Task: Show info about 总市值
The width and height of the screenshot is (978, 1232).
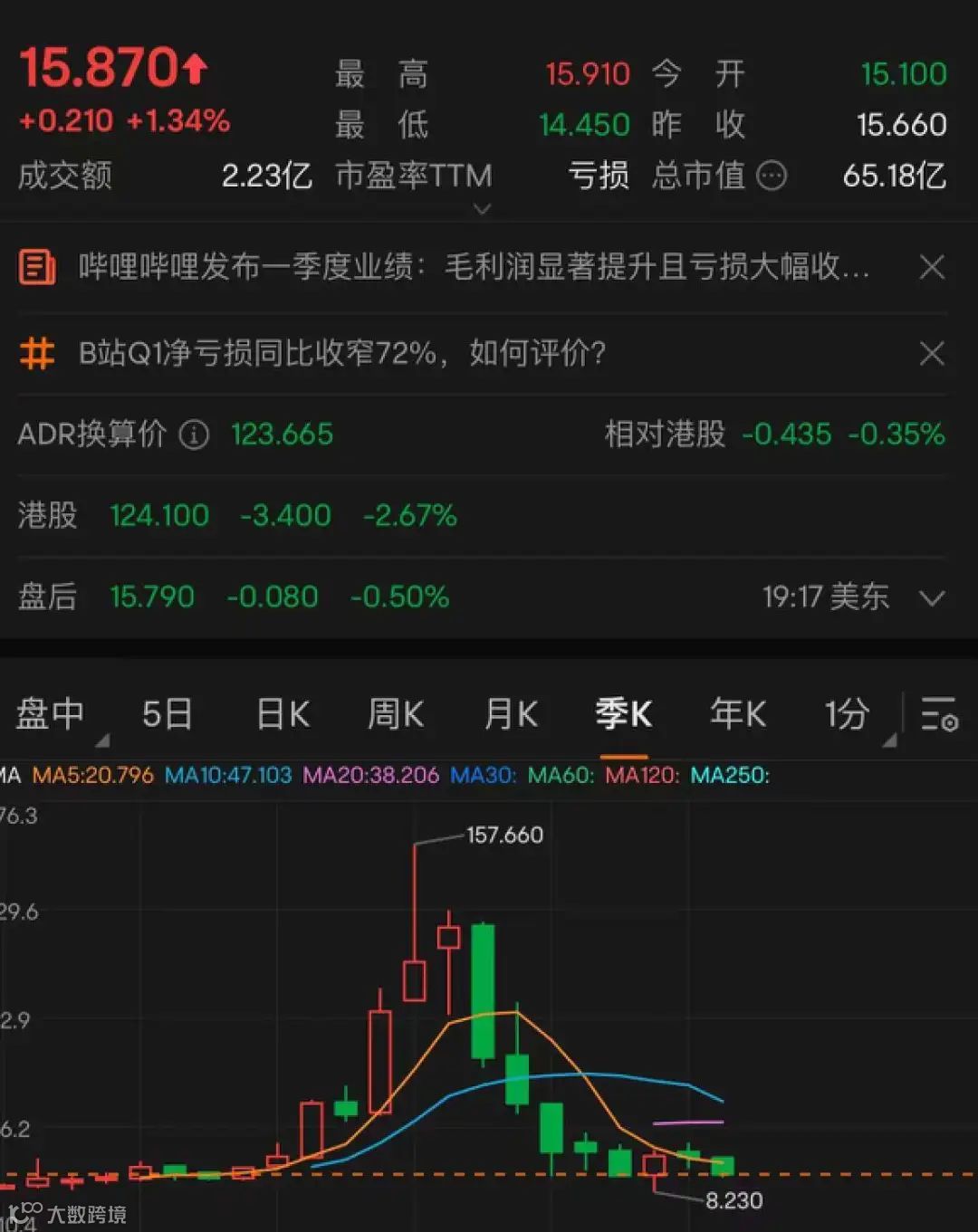Action: (772, 176)
